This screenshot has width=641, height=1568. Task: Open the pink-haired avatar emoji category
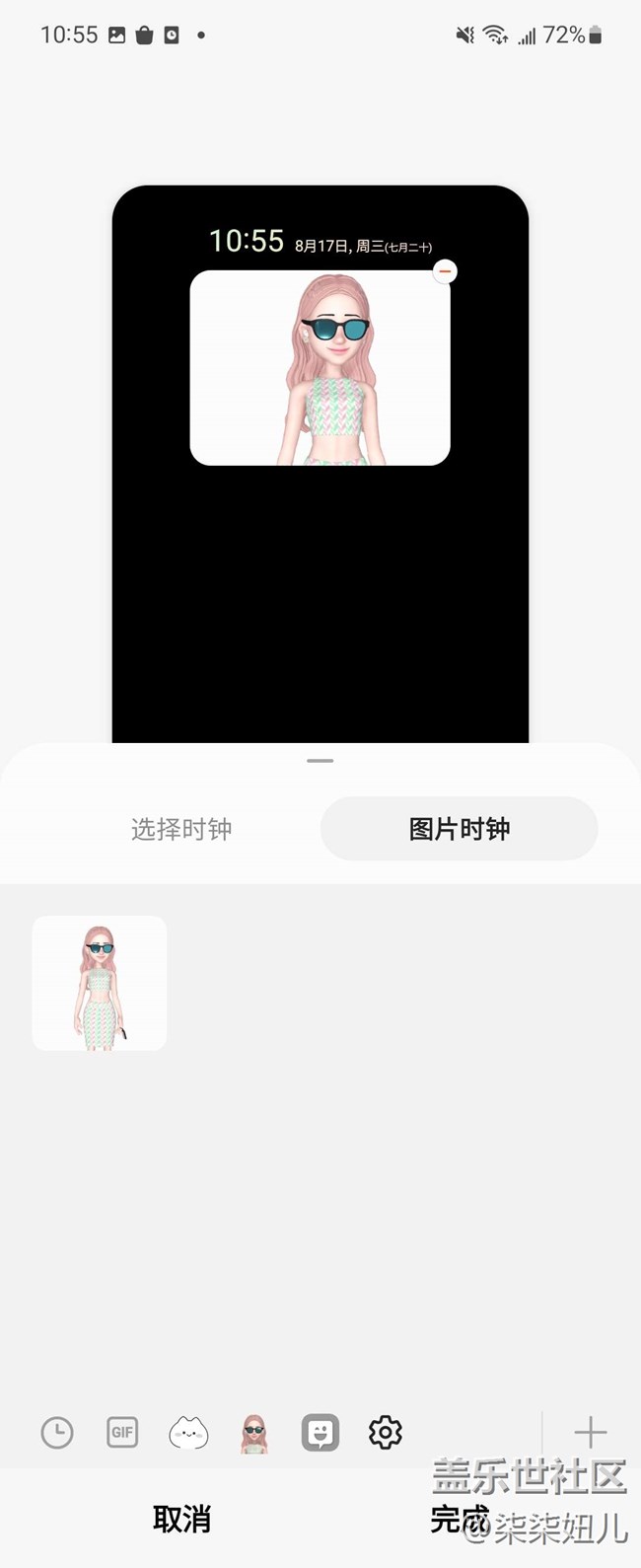click(254, 1433)
